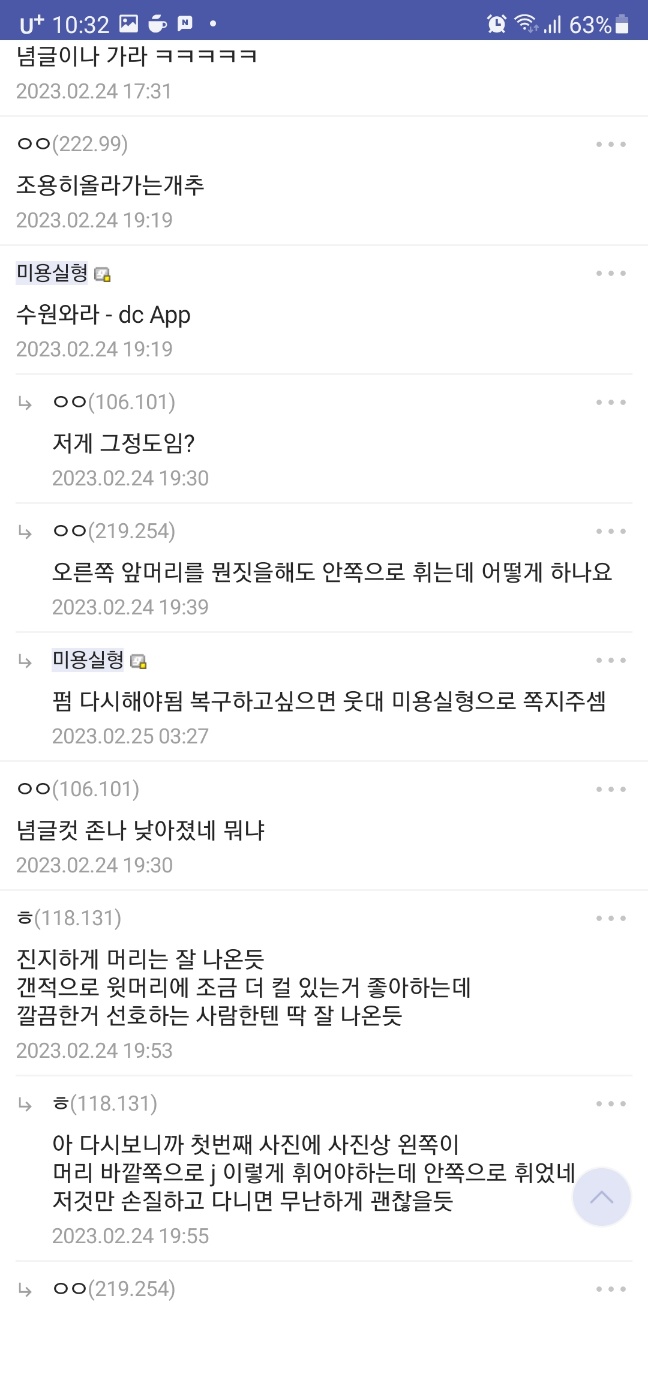This screenshot has width=648, height=1390.
Task: Open the three-dot menu on 저게 그정도임? reply
Action: click(x=611, y=402)
